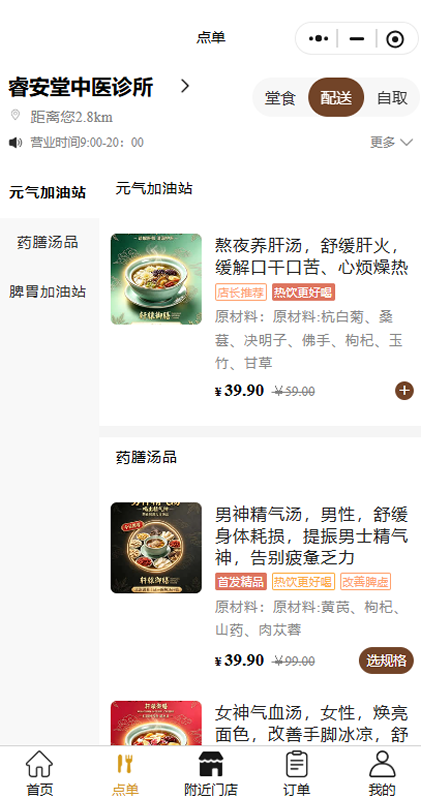Open the 女神气血汤 product
421x800 pixels.
click(311, 723)
